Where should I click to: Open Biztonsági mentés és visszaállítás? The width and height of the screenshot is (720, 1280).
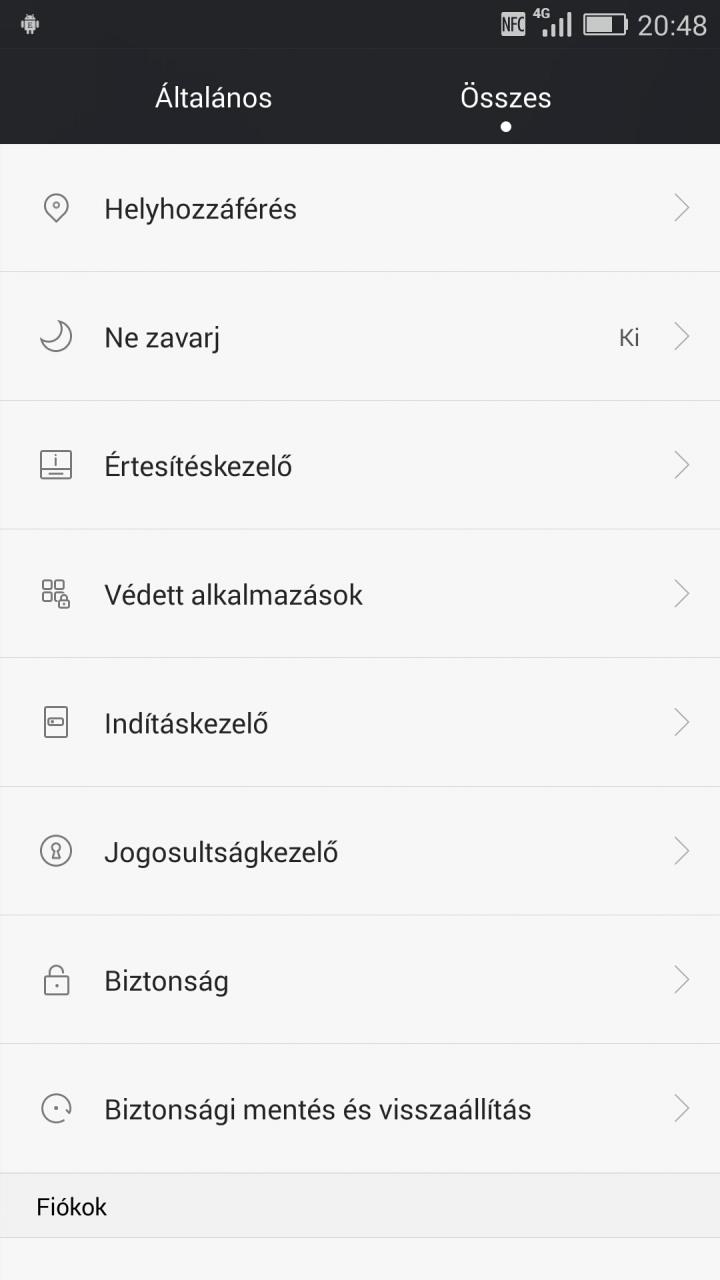[360, 1109]
